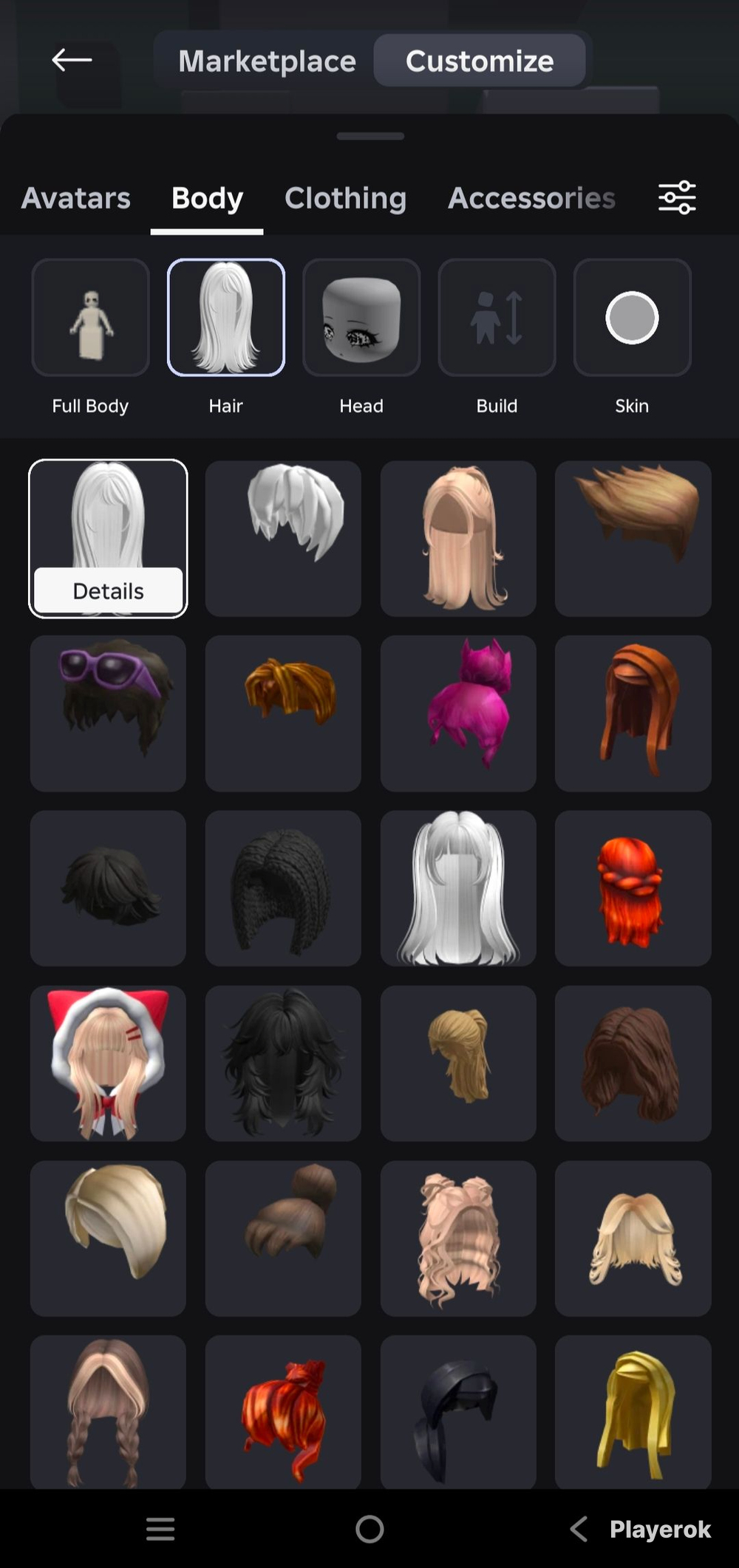Equip the long yellow blonde hair
The height and width of the screenshot is (1568, 739).
click(633, 1412)
